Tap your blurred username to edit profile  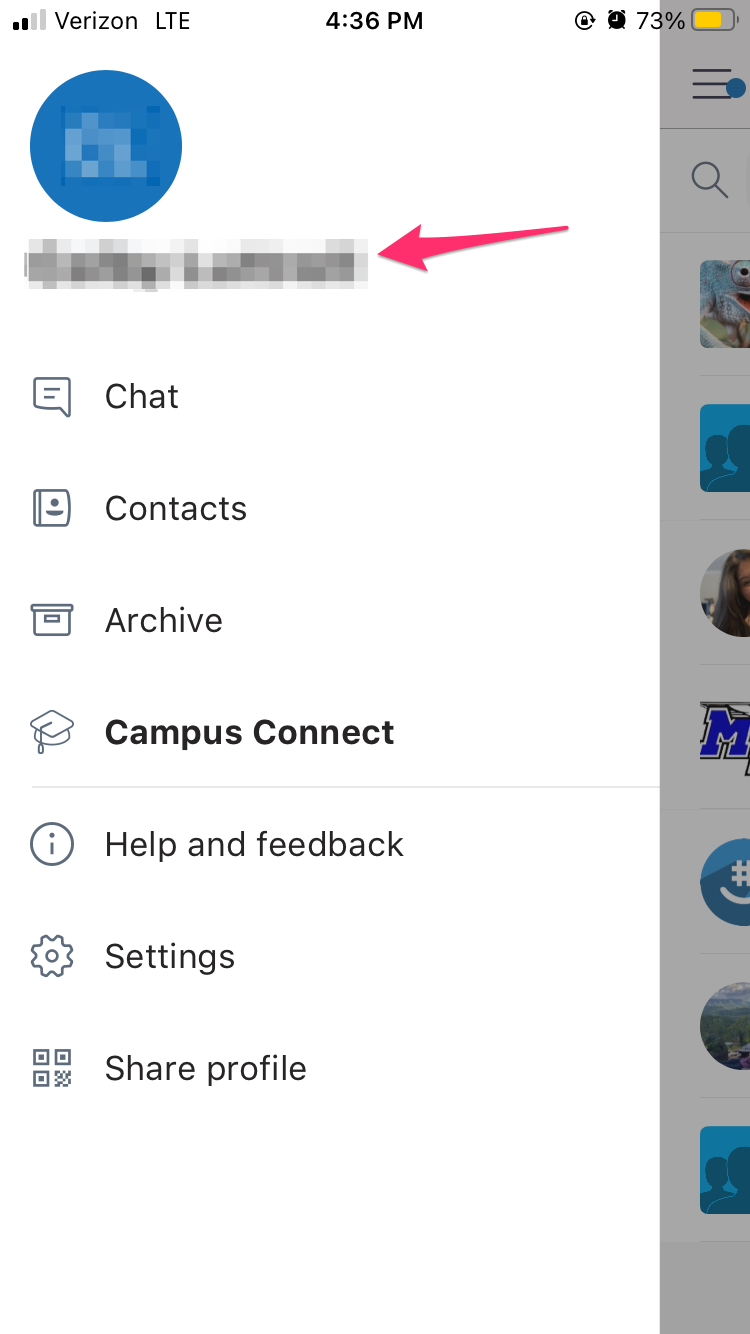coord(195,263)
